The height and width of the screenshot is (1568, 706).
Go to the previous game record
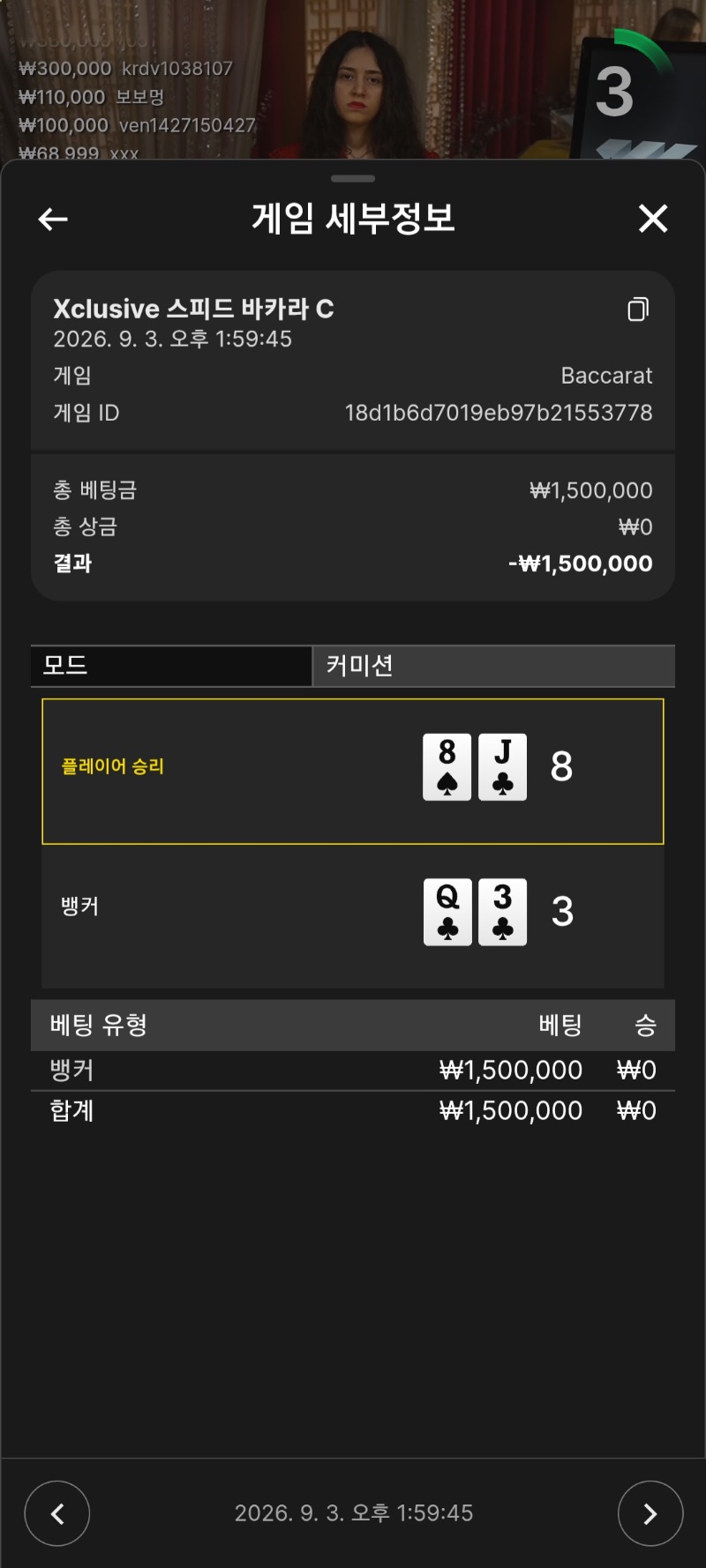[x=57, y=1513]
